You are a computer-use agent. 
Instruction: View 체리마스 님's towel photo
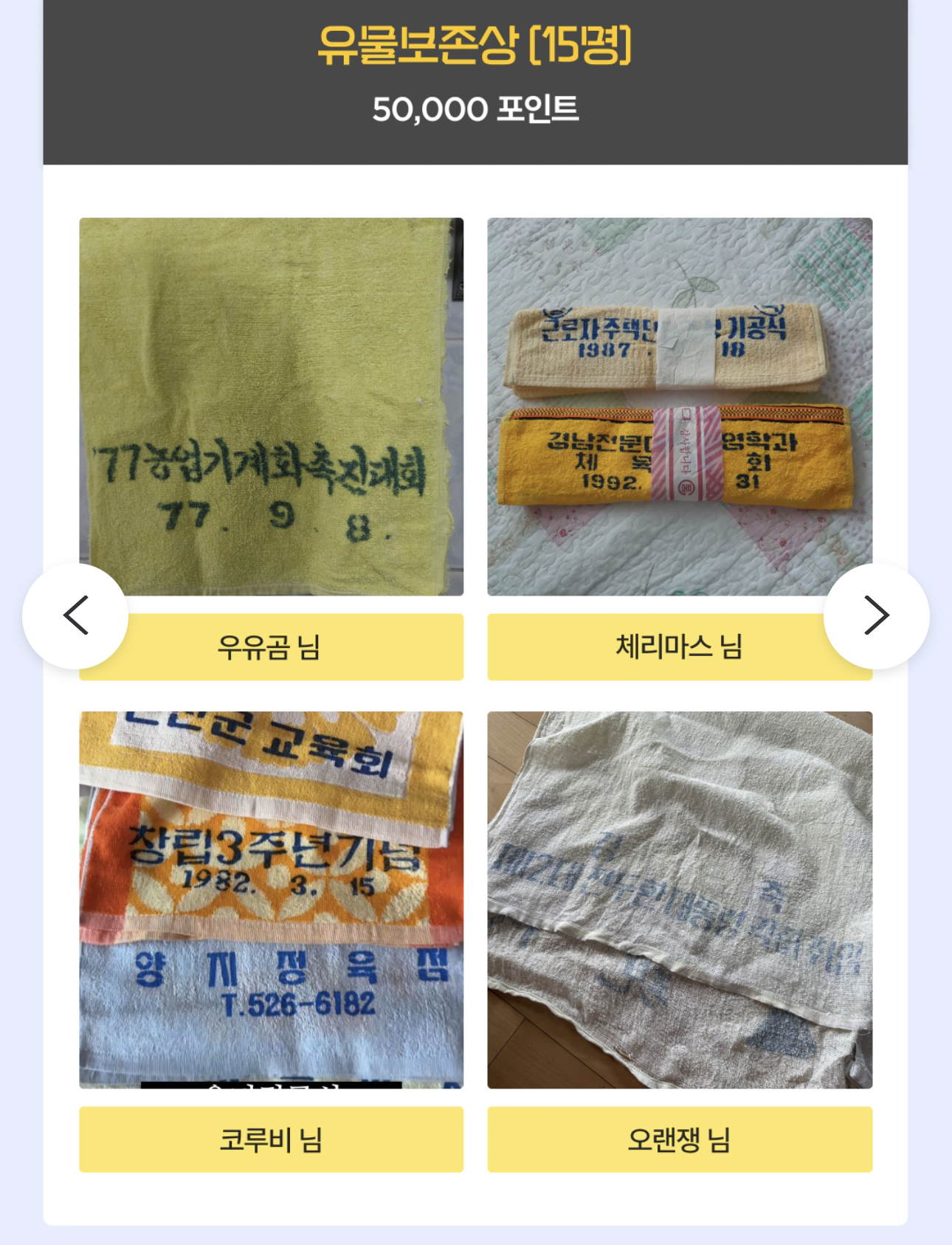click(680, 407)
